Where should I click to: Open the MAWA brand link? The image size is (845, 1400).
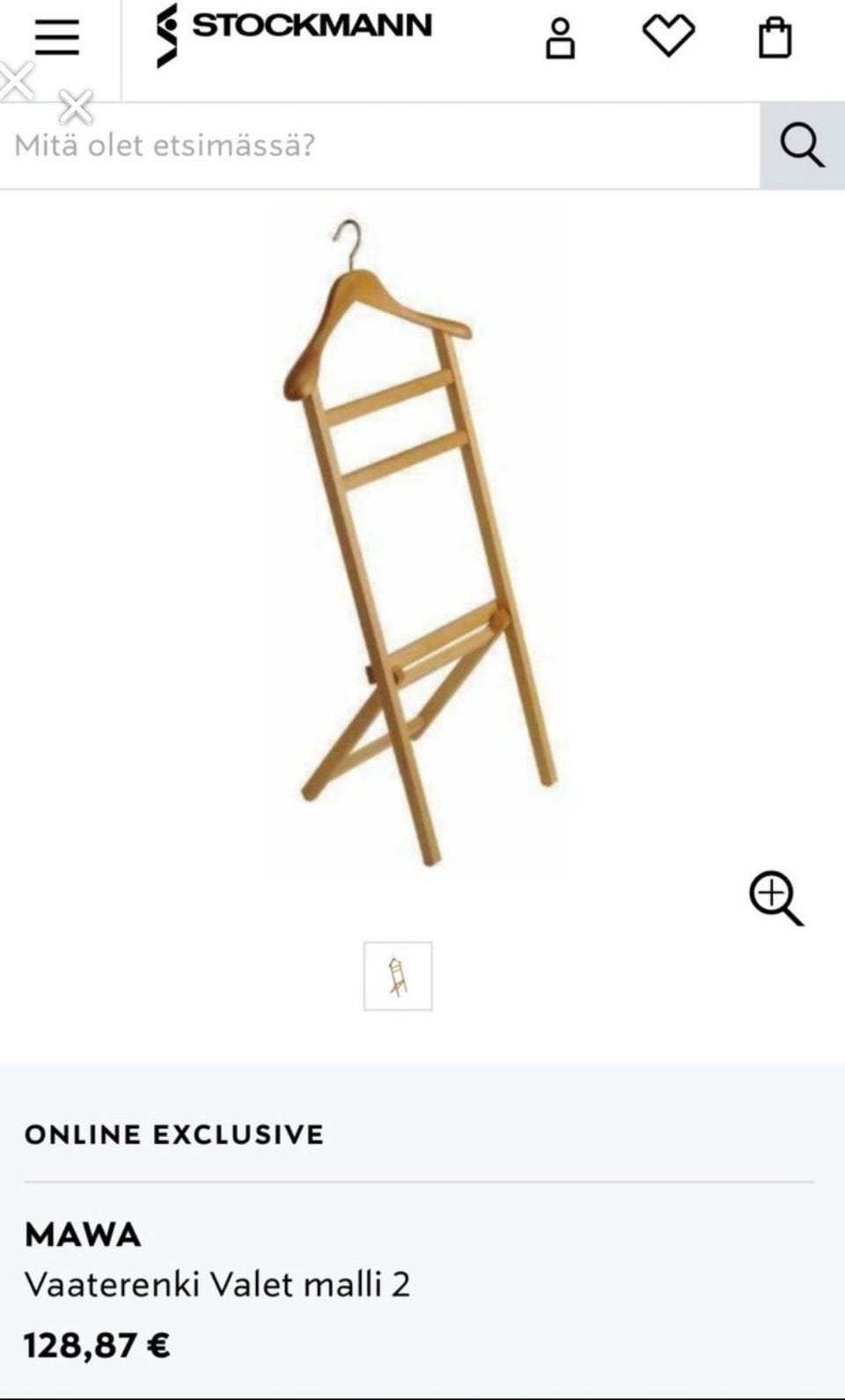tap(83, 1235)
